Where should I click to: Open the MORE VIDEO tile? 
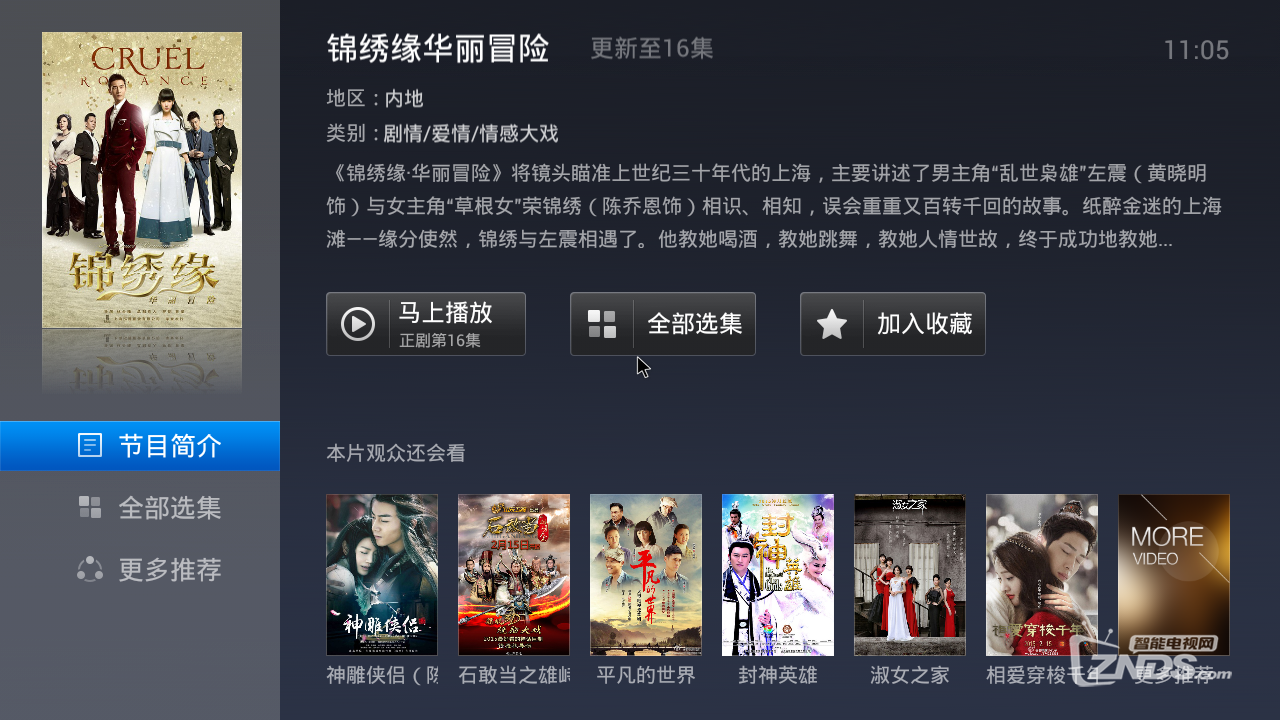pos(1174,575)
